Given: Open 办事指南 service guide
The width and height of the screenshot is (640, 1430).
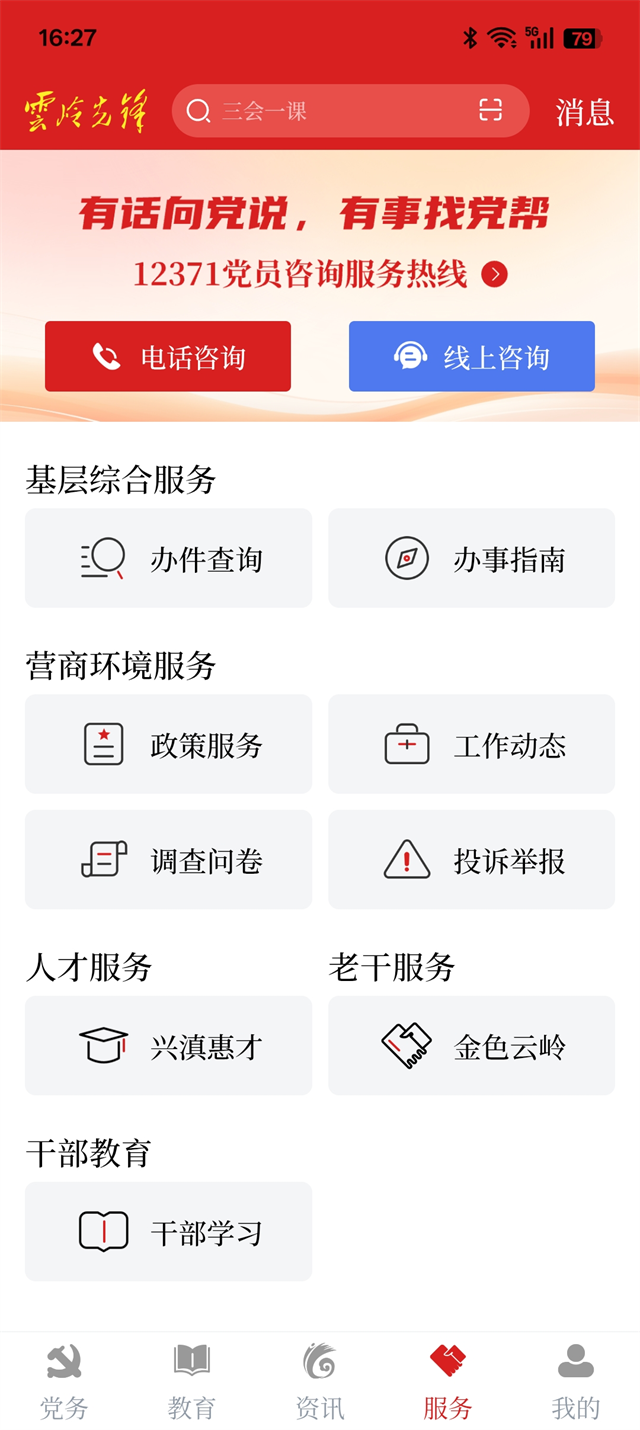Looking at the screenshot, I should pos(472,559).
